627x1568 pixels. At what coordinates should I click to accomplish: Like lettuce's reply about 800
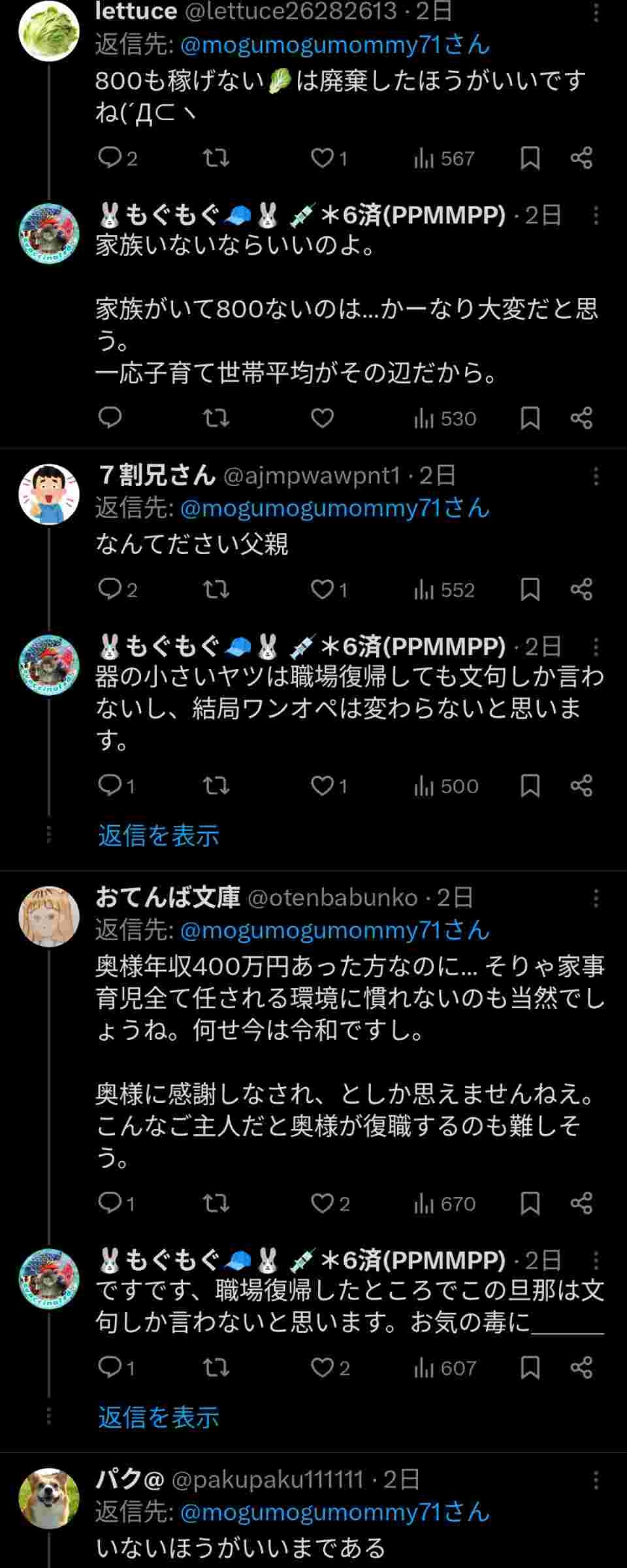pyautogui.click(x=322, y=158)
